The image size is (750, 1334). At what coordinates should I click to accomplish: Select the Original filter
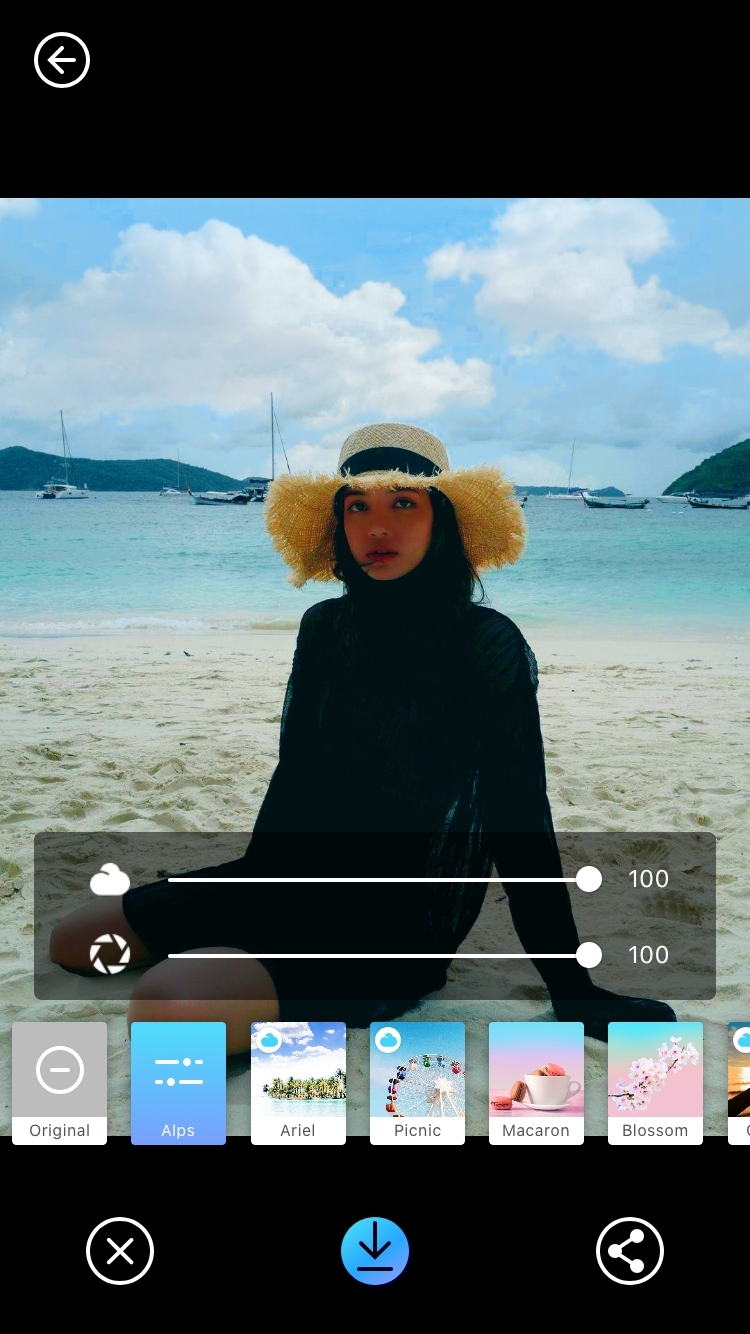(x=59, y=1082)
